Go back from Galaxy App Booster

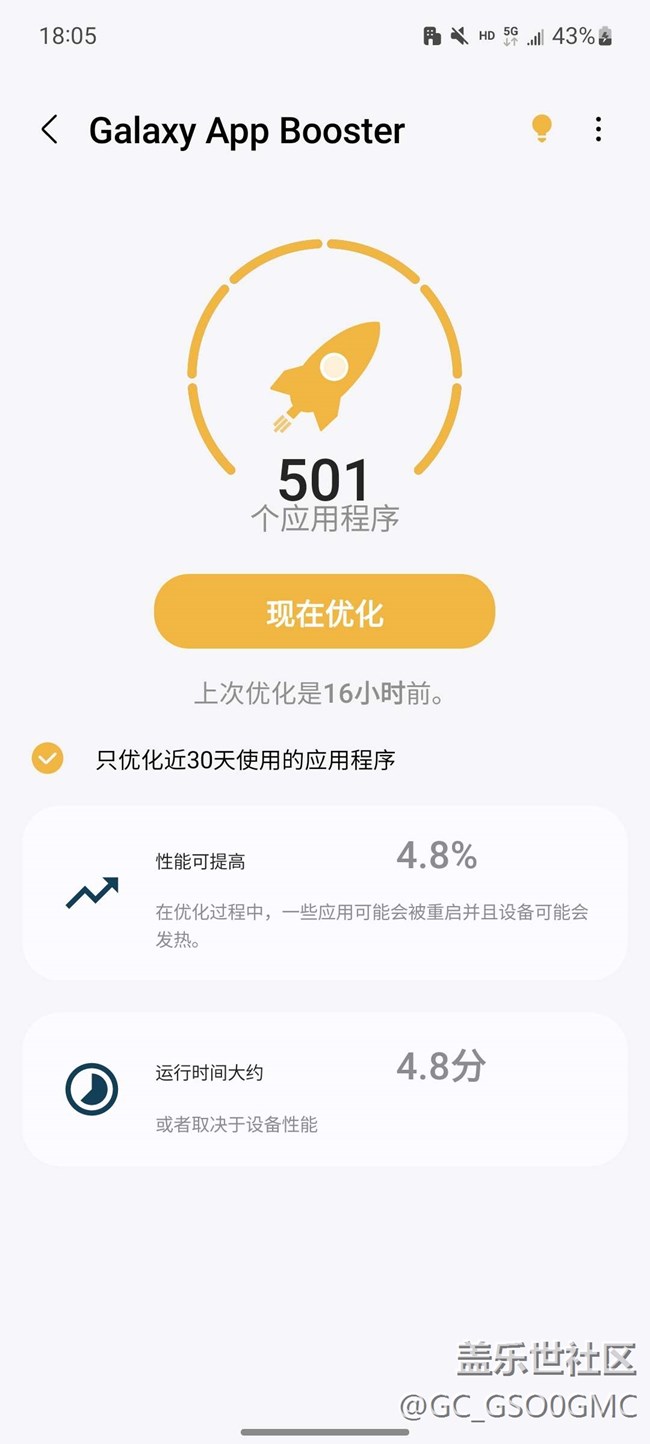point(49,130)
